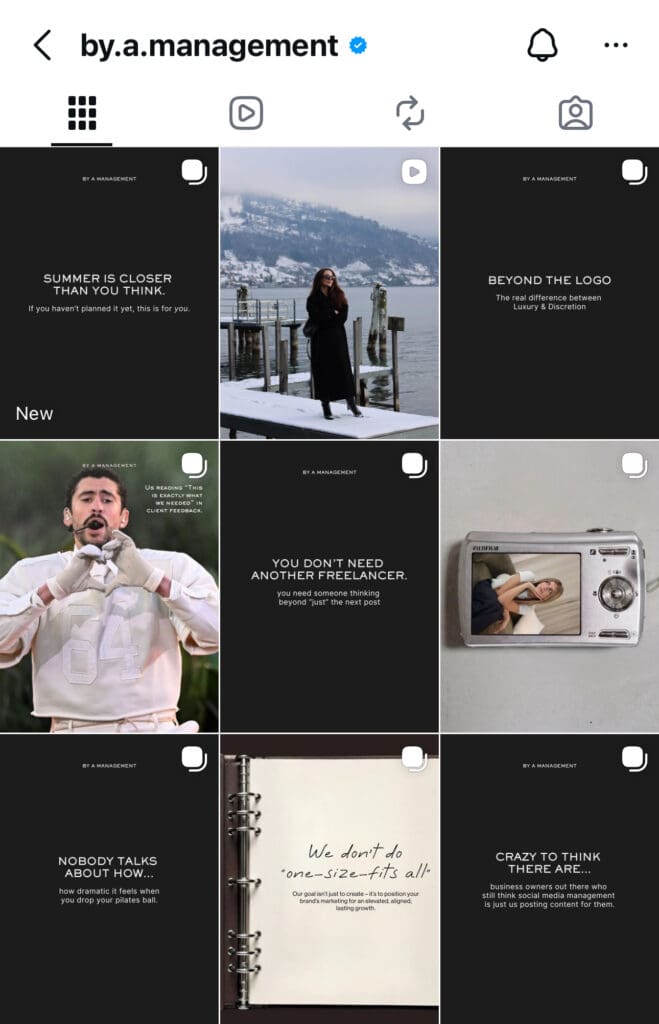
Task: Open the 'Crazy to think there are...' post
Action: point(549,878)
